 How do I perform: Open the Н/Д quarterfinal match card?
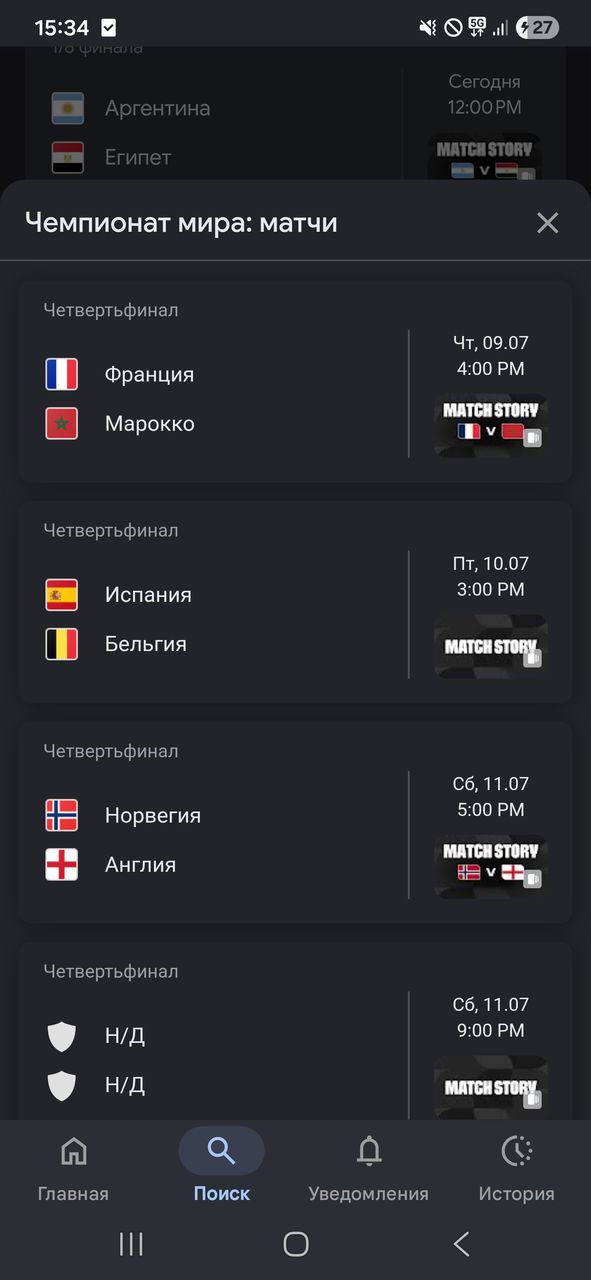click(x=295, y=1031)
